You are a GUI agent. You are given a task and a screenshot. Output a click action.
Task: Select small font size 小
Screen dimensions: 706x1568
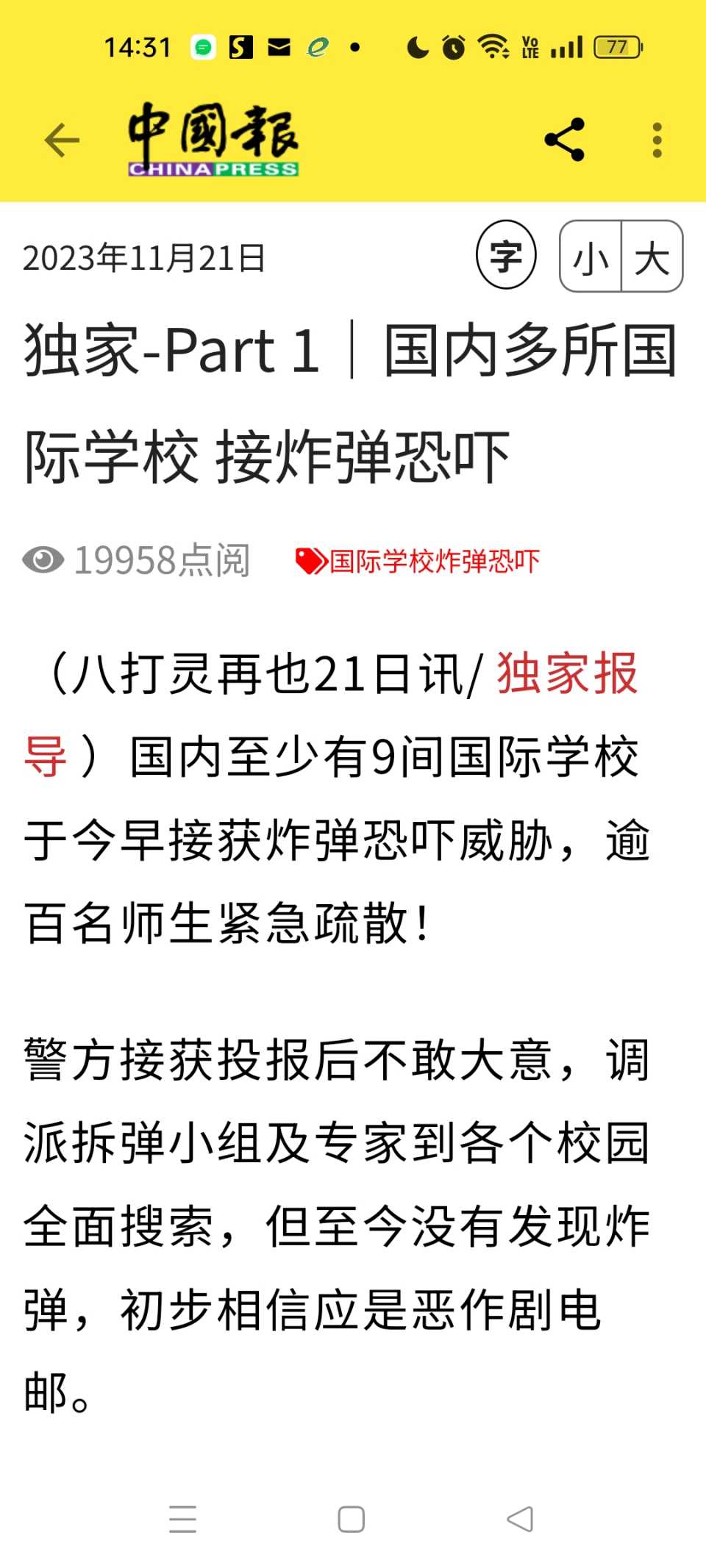pos(591,257)
